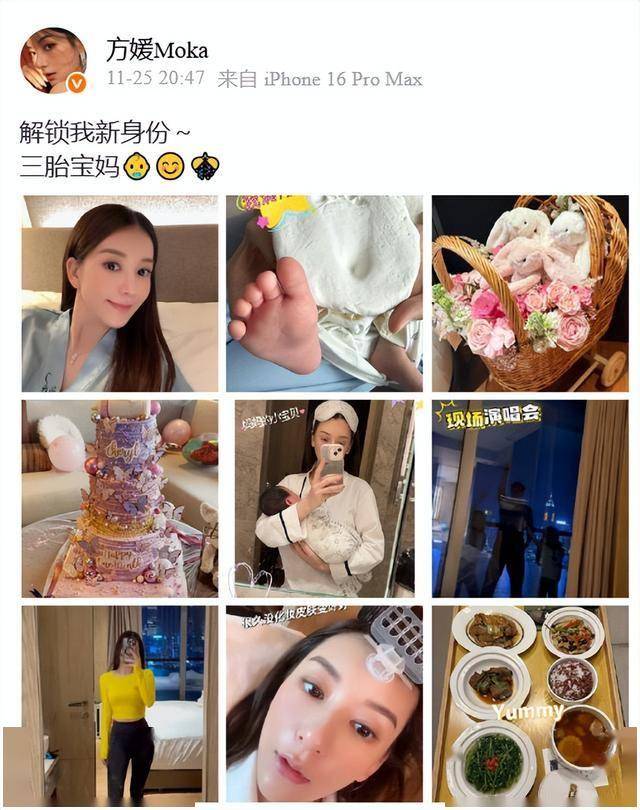640x810 pixels.
Task: Open the selfie photo in the blue robe
Action: (x=120, y=293)
